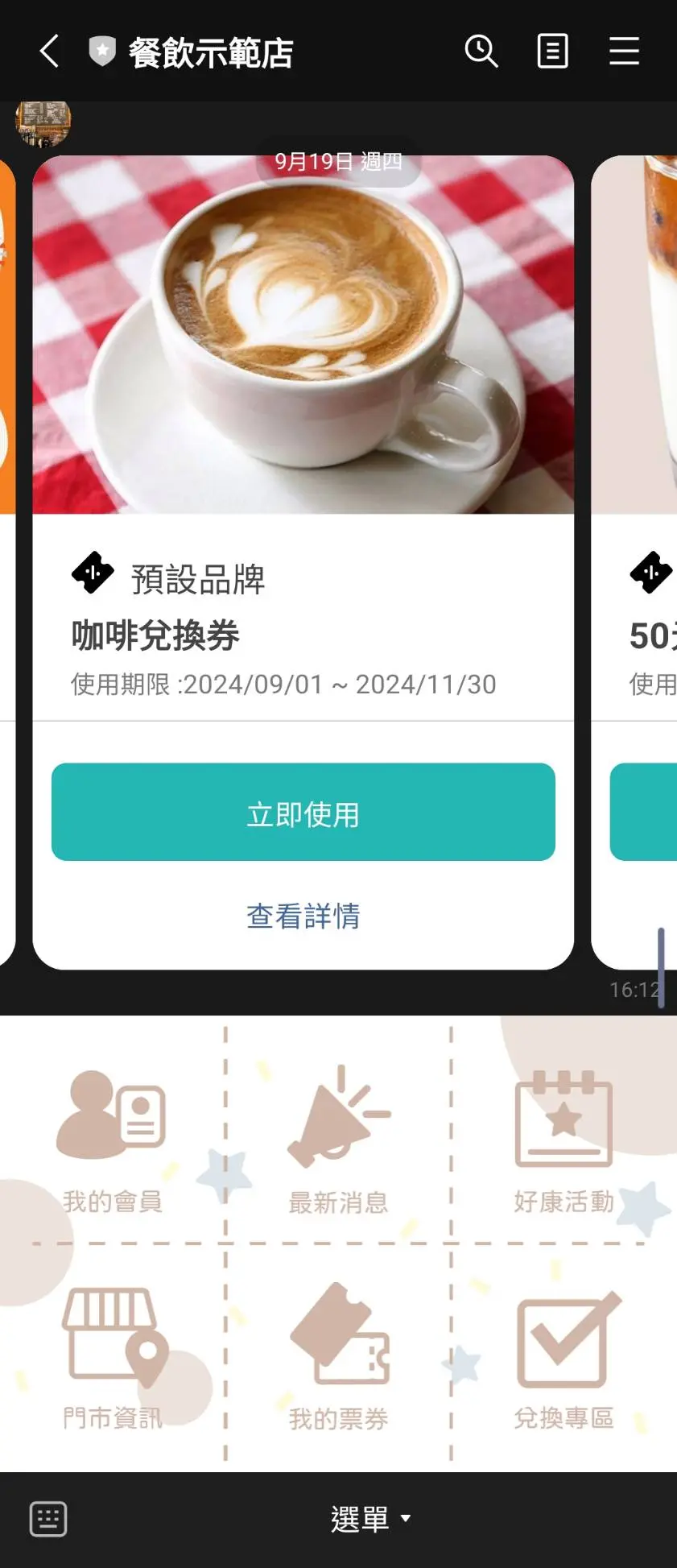
Task: Open the hamburger menu icon
Action: pos(625,51)
